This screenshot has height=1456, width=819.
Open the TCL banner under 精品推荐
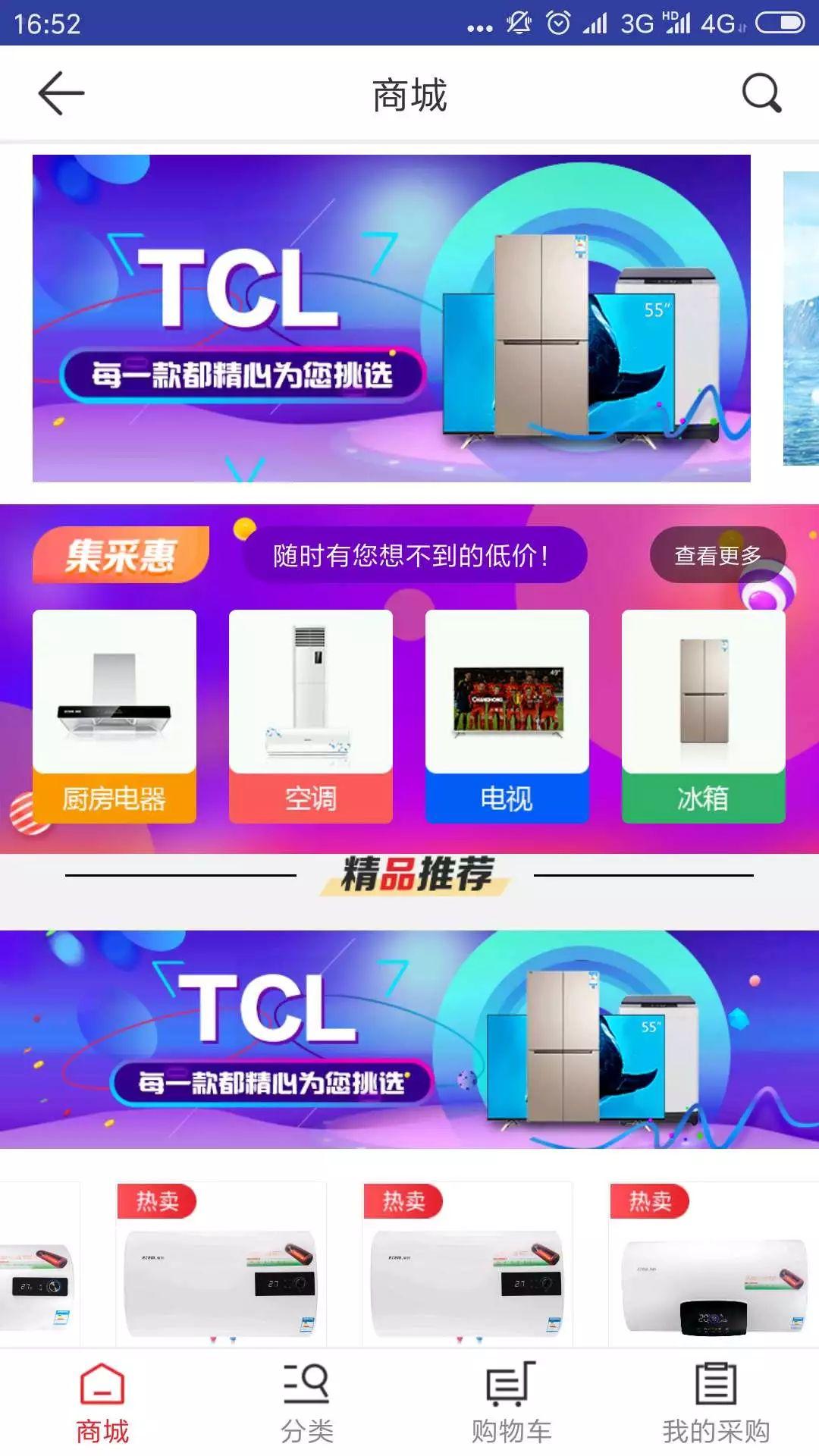409,1039
